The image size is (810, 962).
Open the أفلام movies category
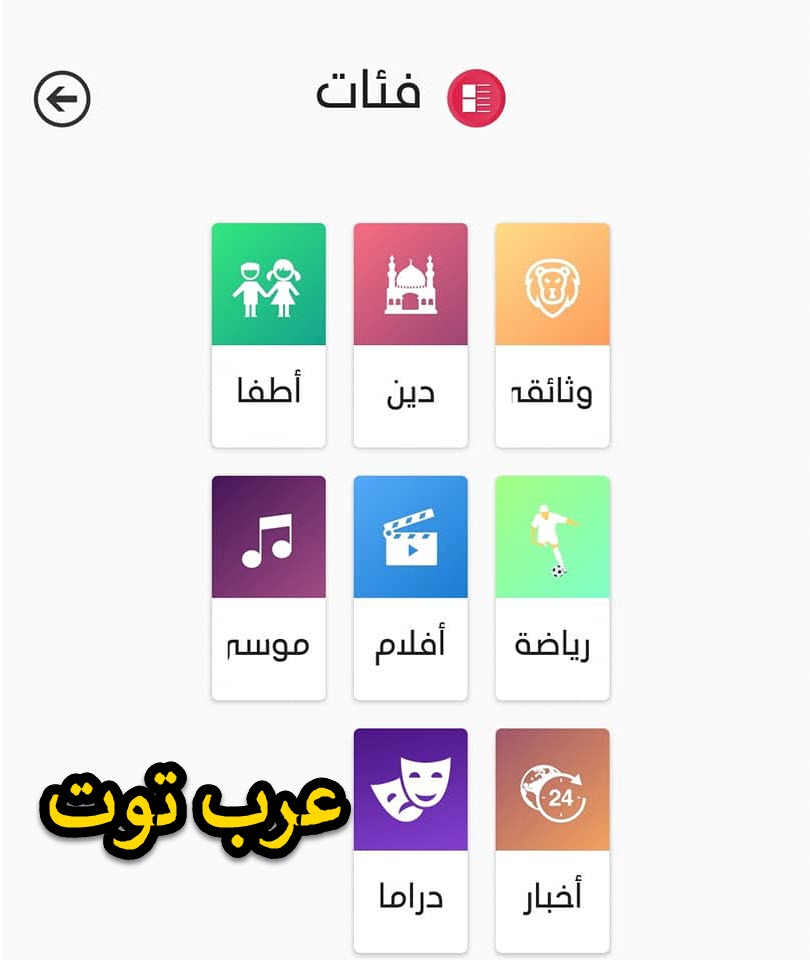[410, 588]
